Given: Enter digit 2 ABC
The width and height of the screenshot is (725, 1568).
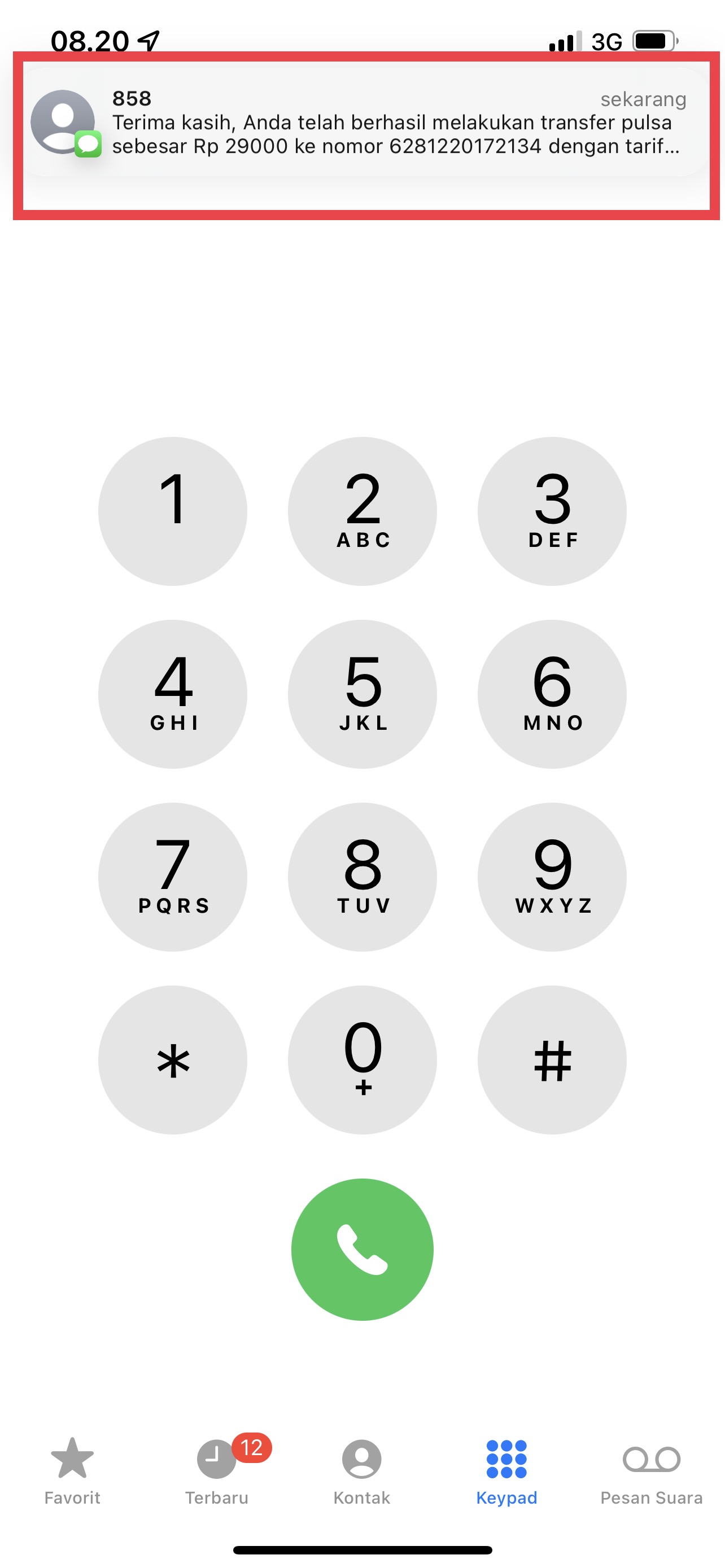Looking at the screenshot, I should pos(362,511).
